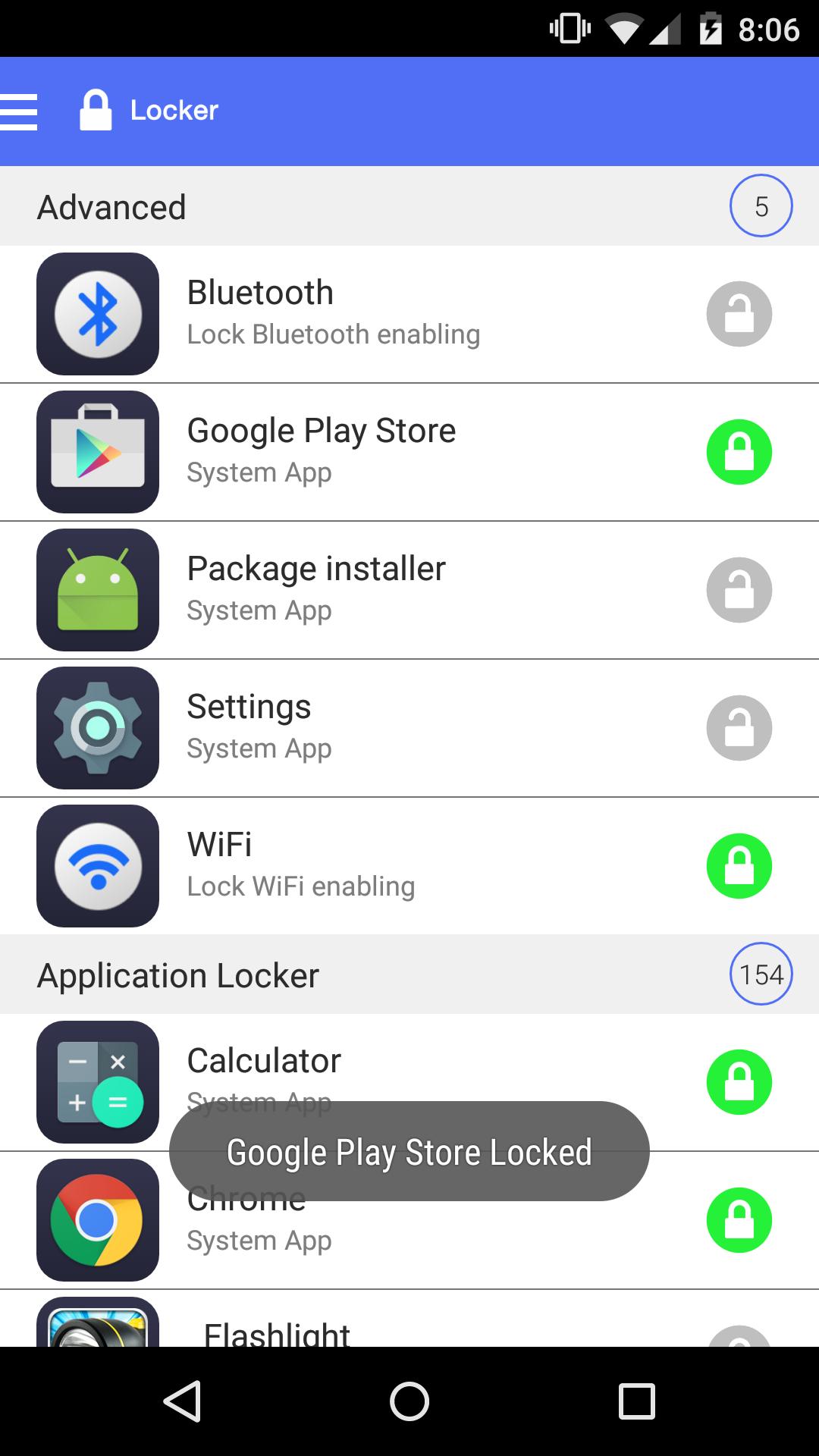Select the Package installer Android icon

coord(98,590)
